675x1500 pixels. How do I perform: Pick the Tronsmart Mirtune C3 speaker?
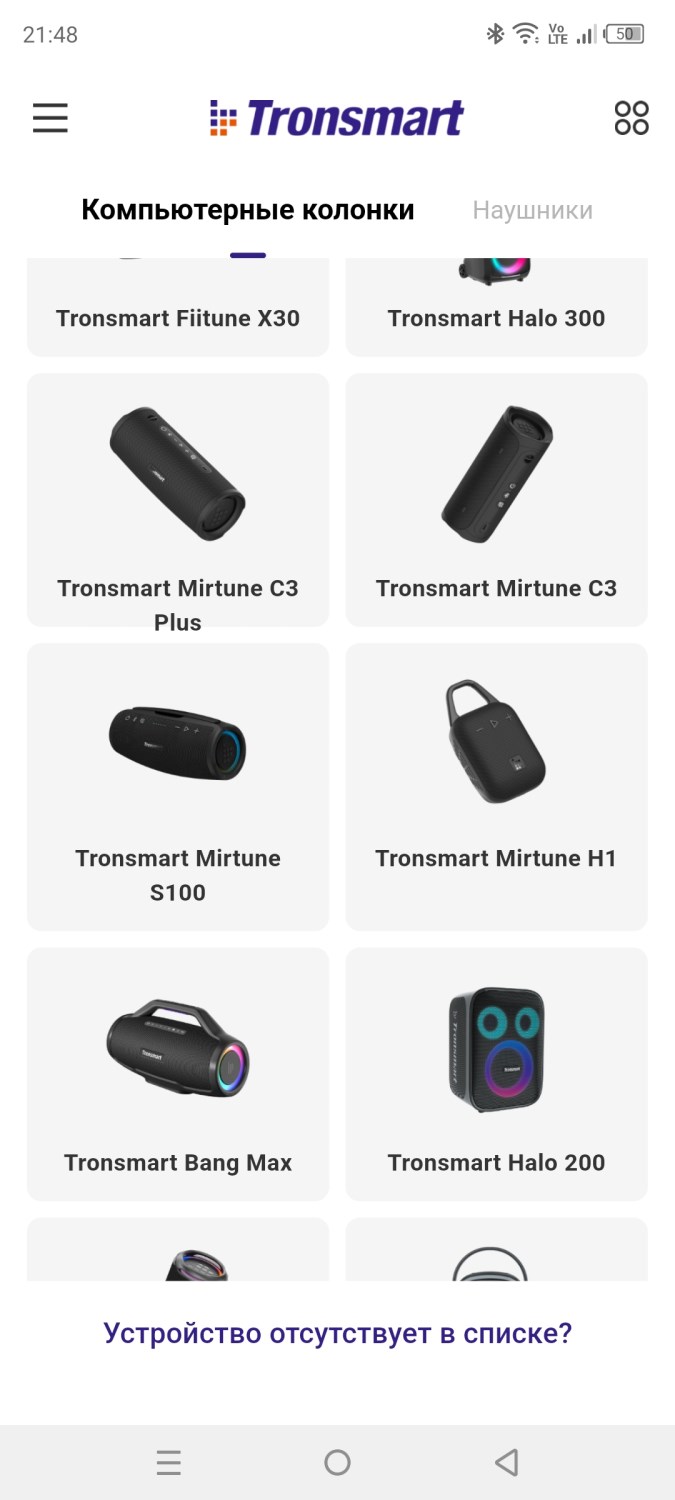pos(496,500)
